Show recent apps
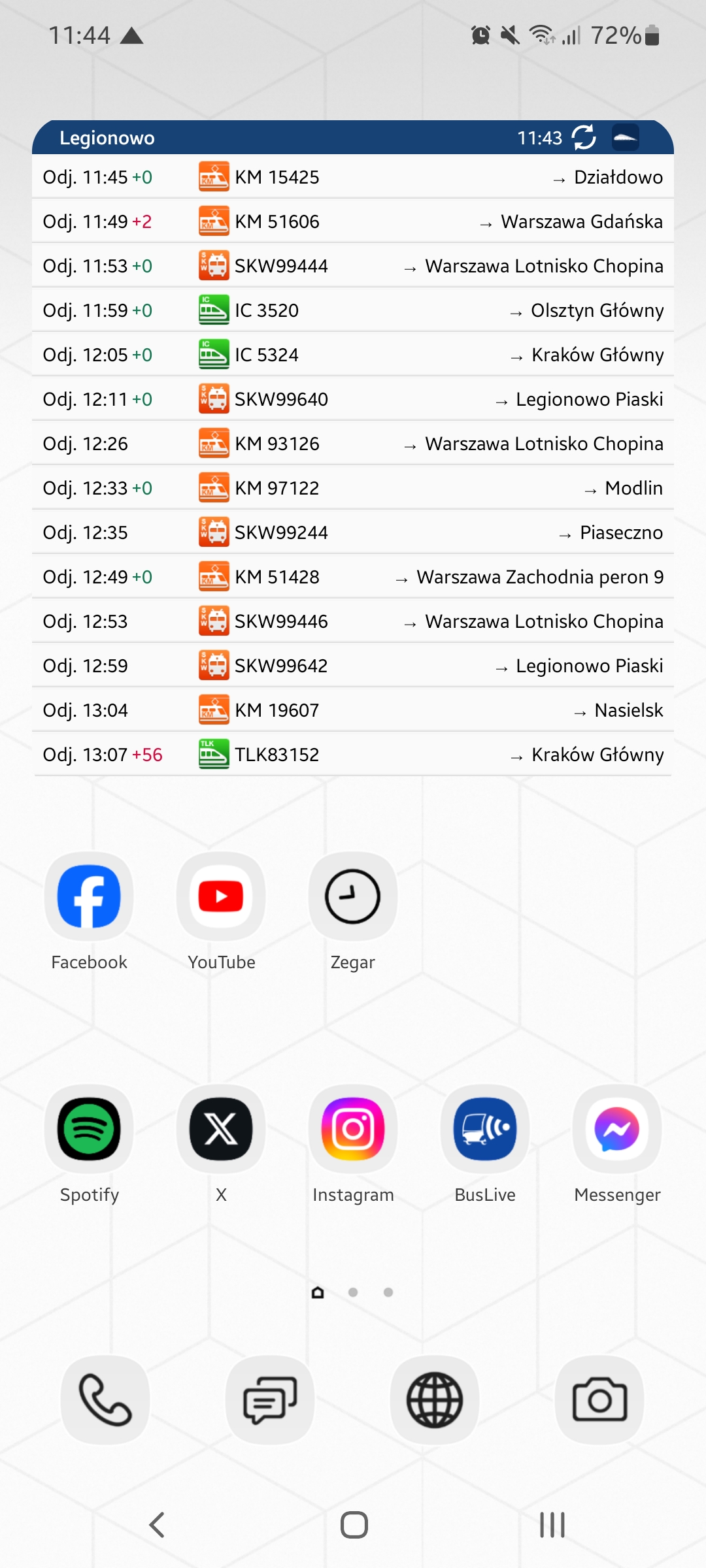This screenshot has width=706, height=1568. (552, 1525)
